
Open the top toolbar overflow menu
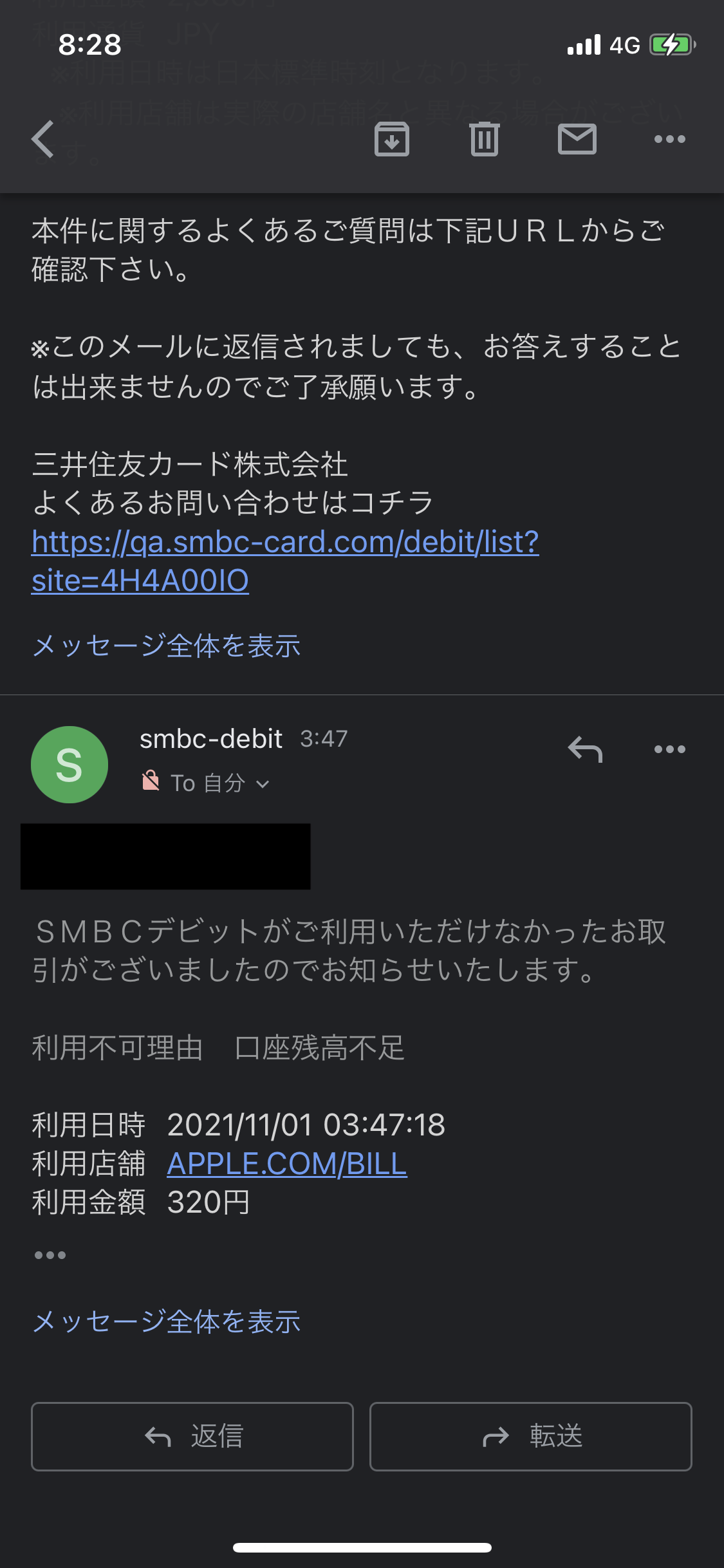pyautogui.click(x=669, y=139)
